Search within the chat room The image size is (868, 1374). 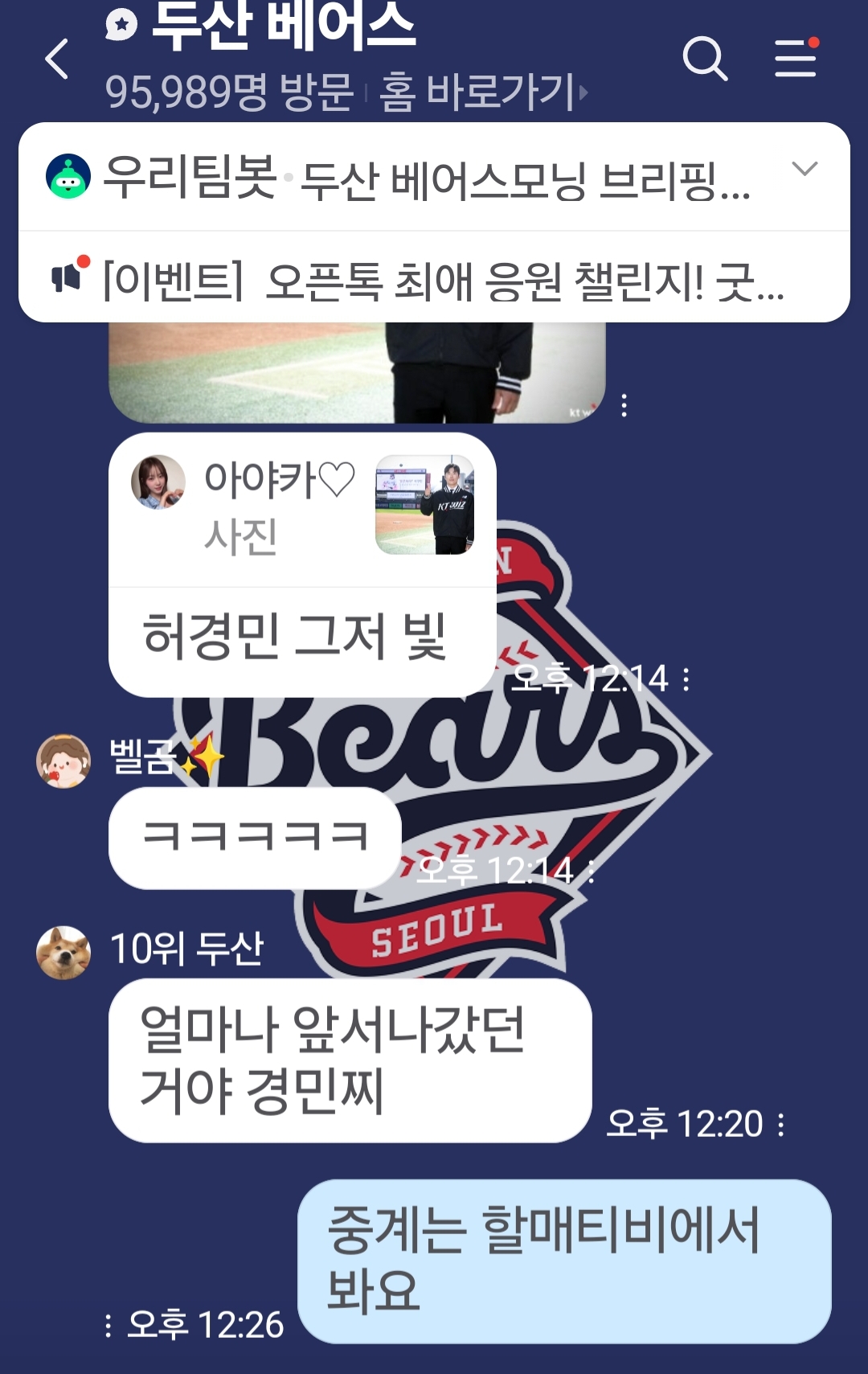click(x=705, y=59)
